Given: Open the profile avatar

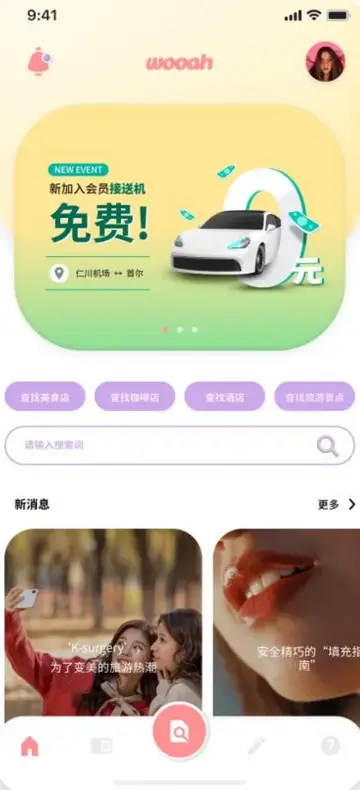Looking at the screenshot, I should [325, 61].
